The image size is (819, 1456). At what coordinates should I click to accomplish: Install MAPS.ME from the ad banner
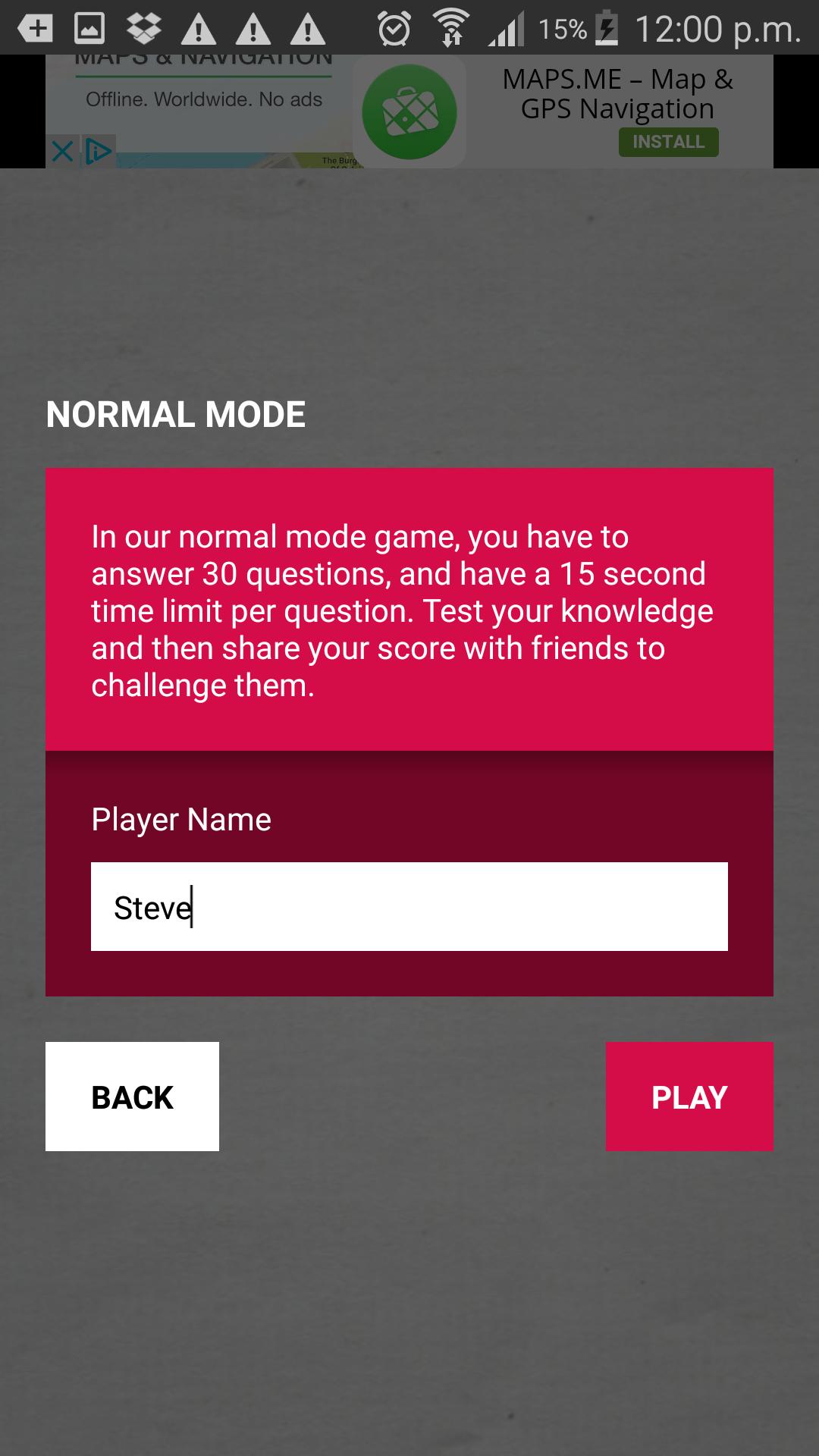pyautogui.click(x=668, y=142)
